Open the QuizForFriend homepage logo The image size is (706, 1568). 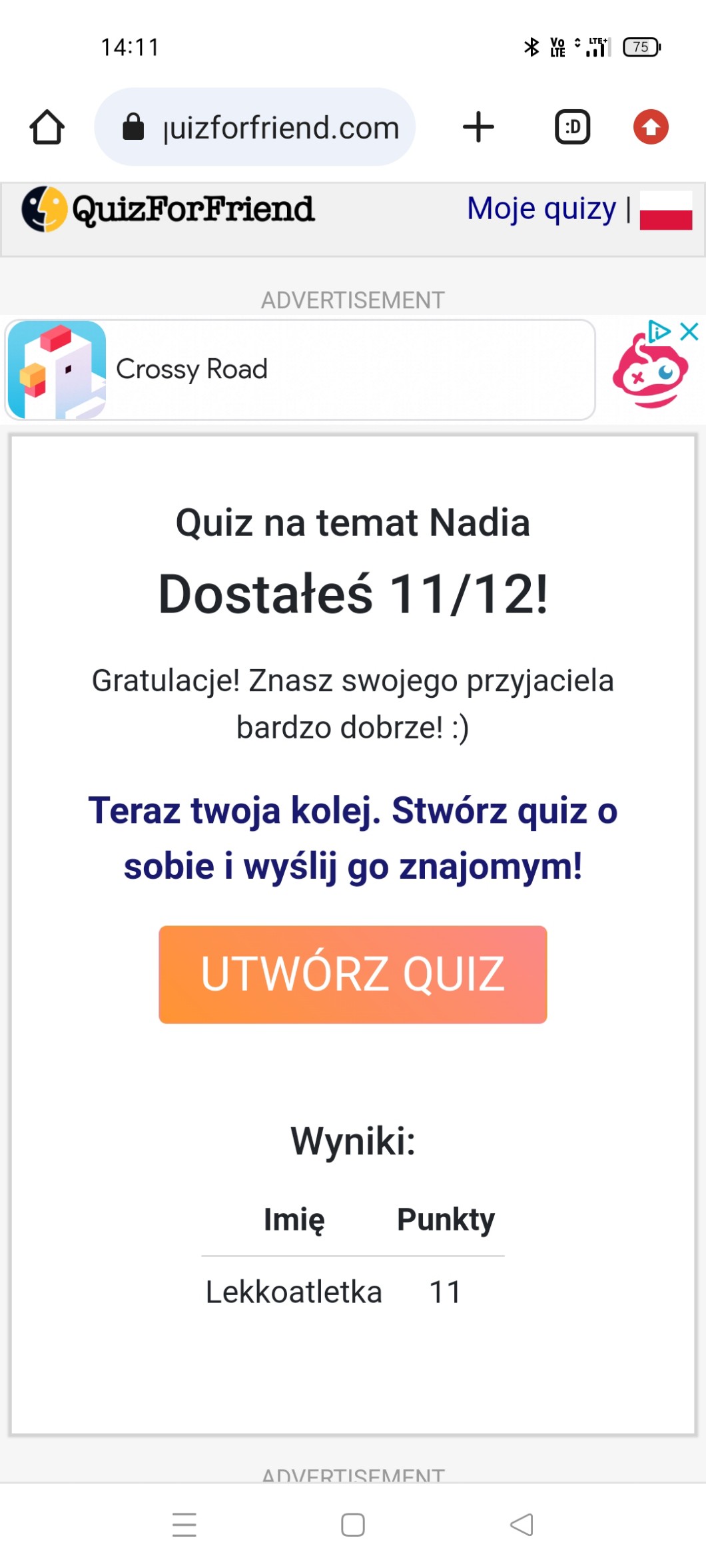click(168, 209)
